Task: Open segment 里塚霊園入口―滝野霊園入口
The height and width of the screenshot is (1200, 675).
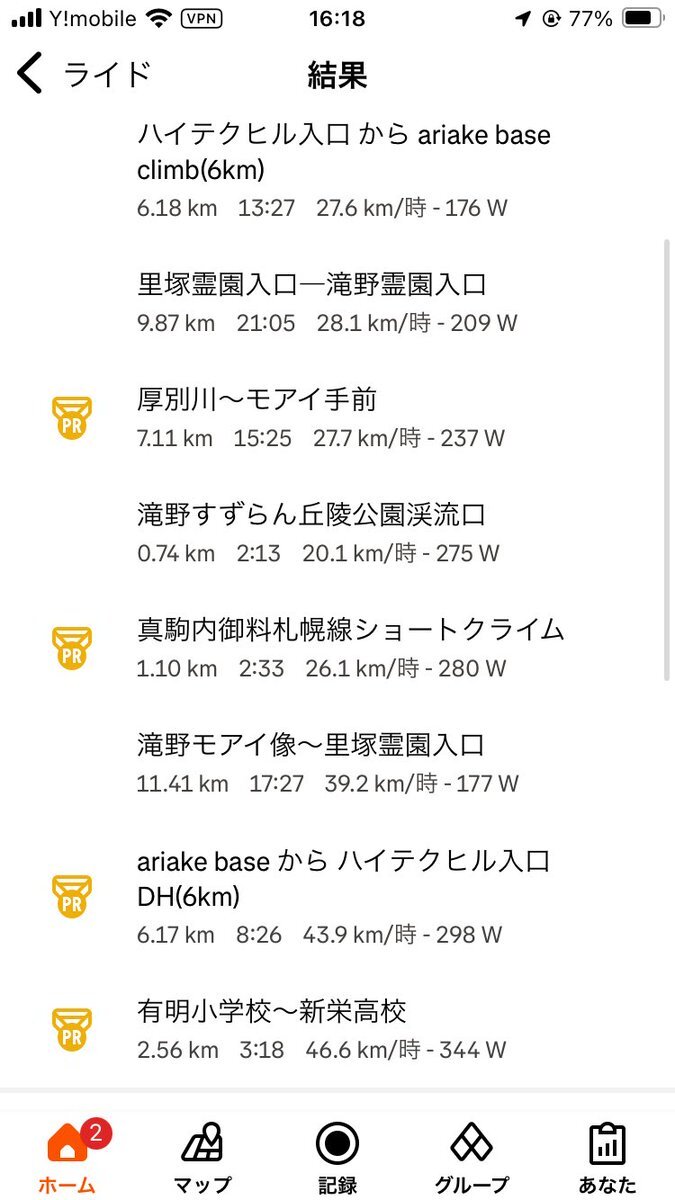Action: (337, 303)
